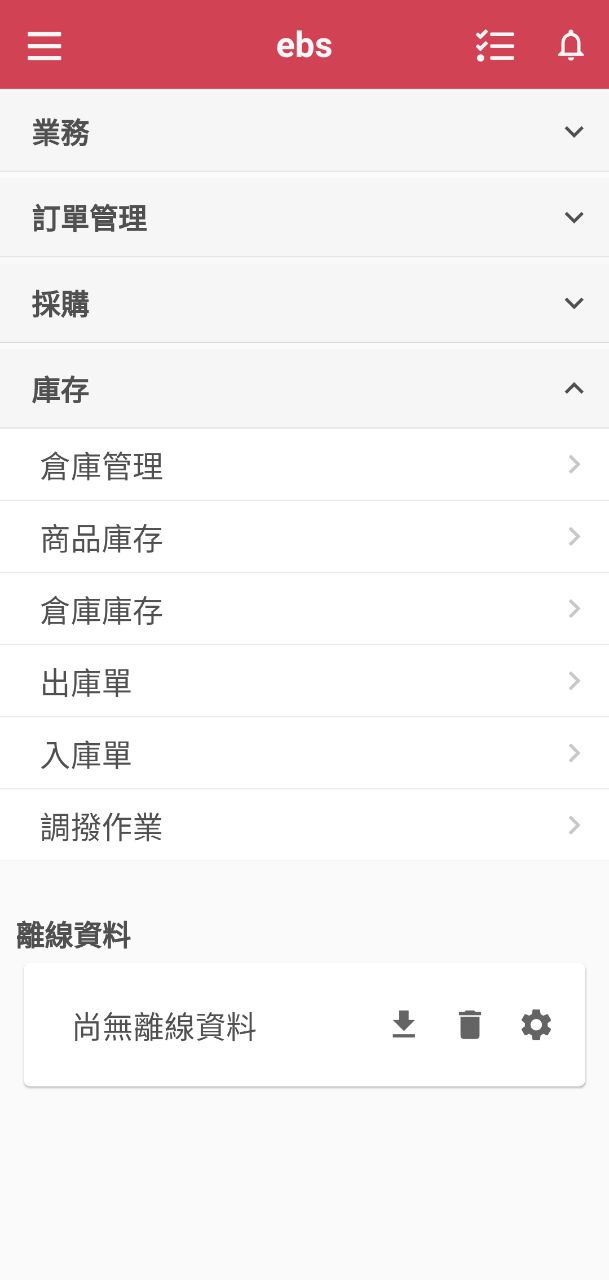Open the notifications bell
Image resolution: width=609 pixels, height=1280 pixels.
coord(570,46)
